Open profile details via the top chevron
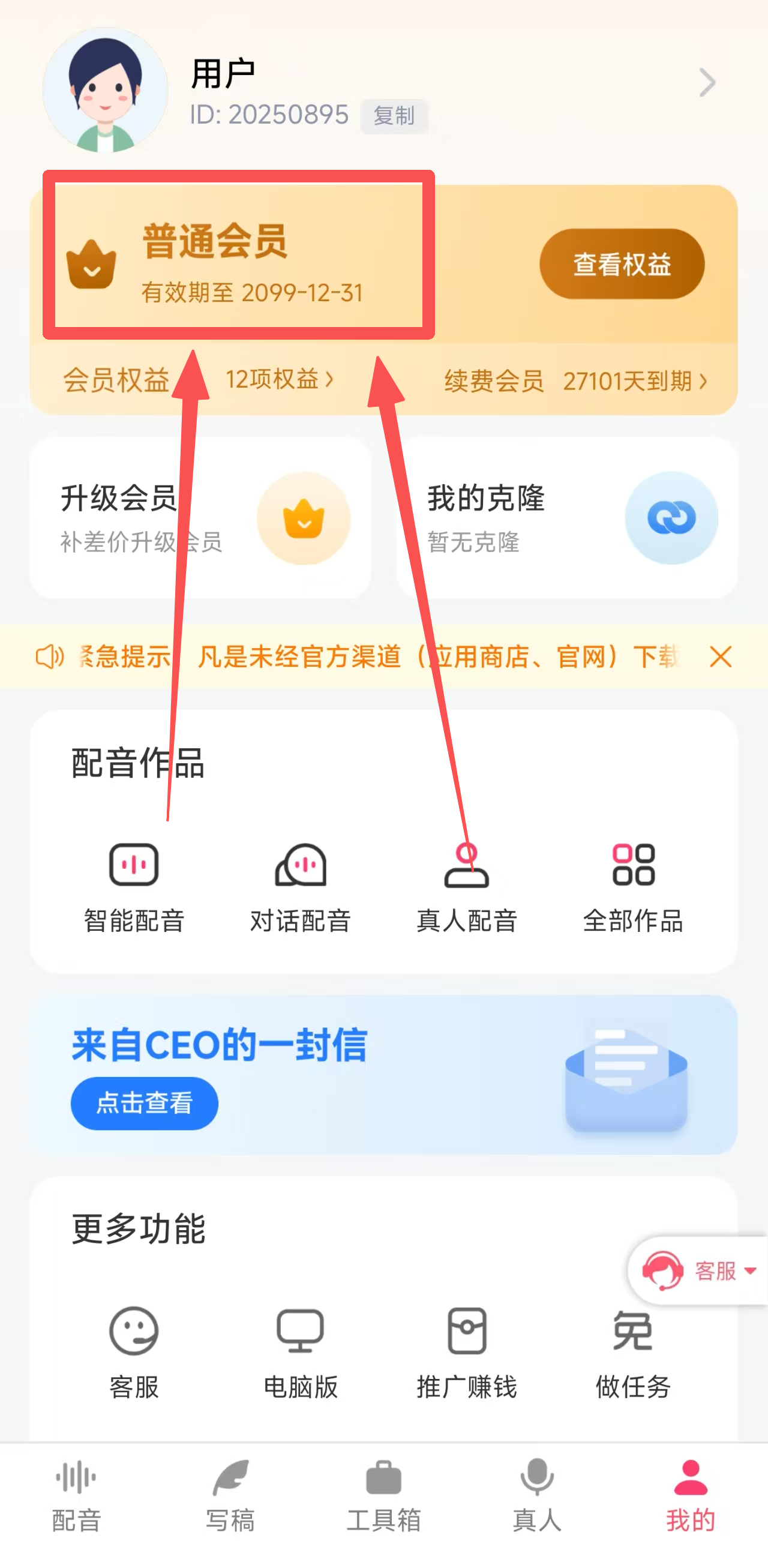Viewport: 768px width, 1568px height. (x=706, y=83)
